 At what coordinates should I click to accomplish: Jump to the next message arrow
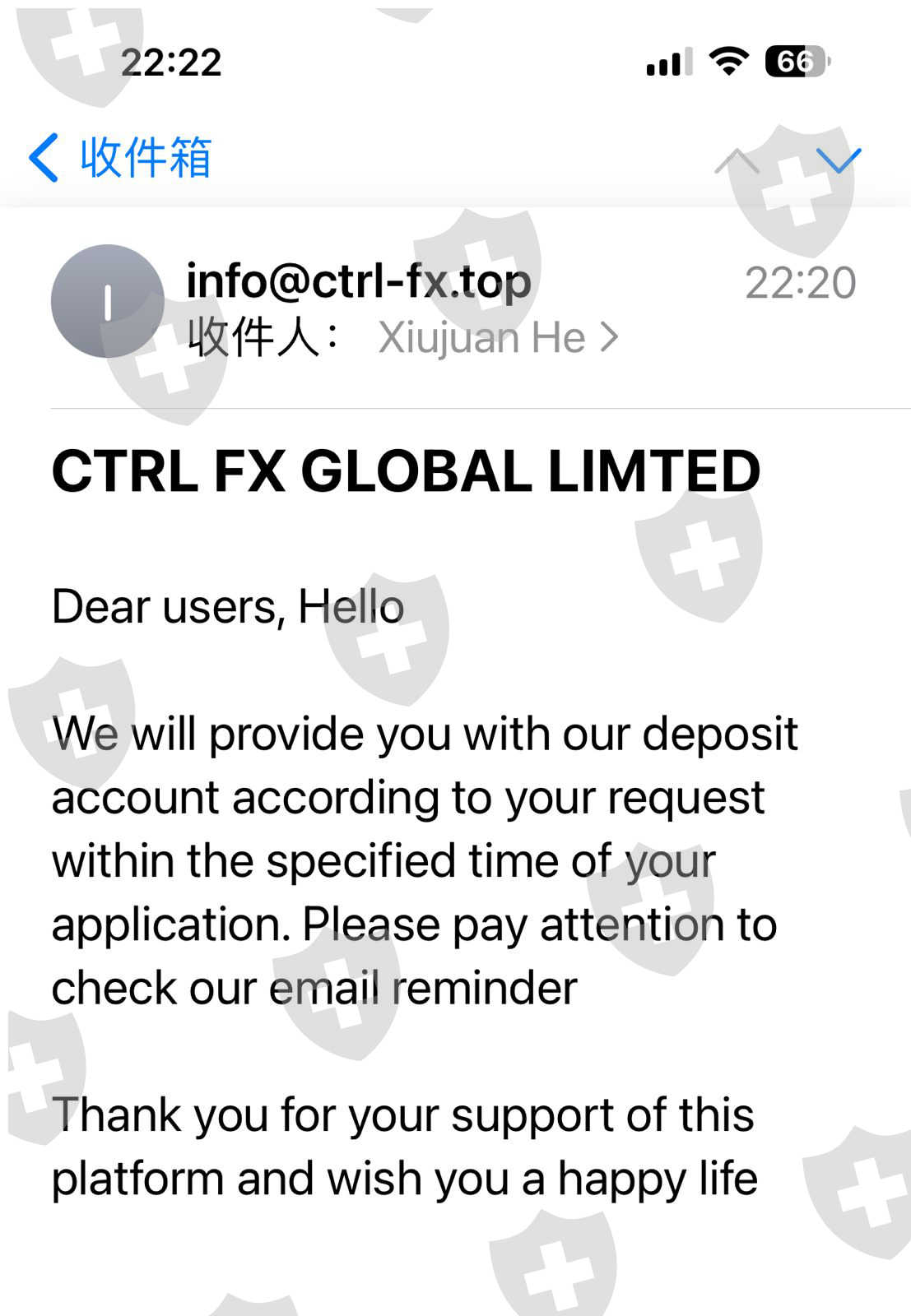click(839, 160)
